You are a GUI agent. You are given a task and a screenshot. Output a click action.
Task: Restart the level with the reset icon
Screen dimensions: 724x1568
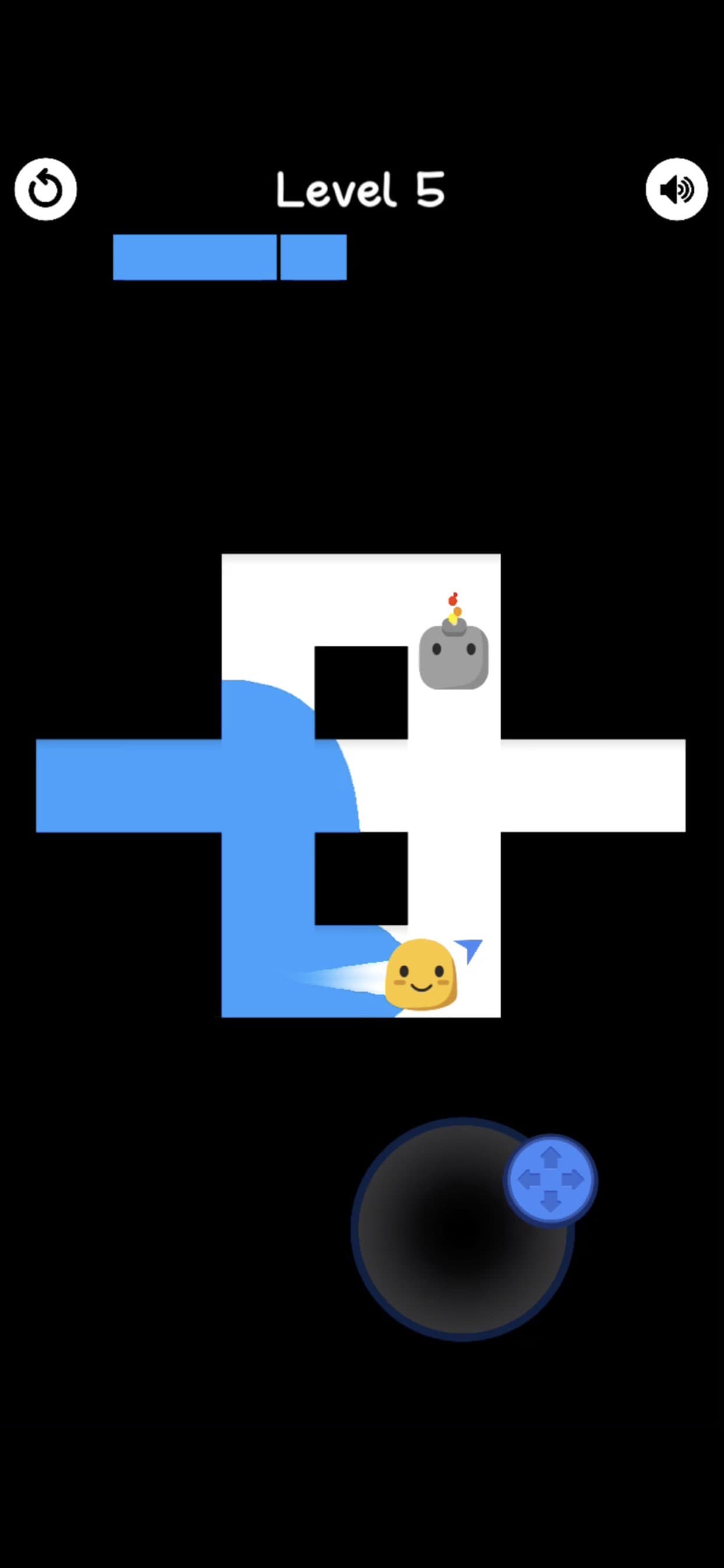point(45,188)
